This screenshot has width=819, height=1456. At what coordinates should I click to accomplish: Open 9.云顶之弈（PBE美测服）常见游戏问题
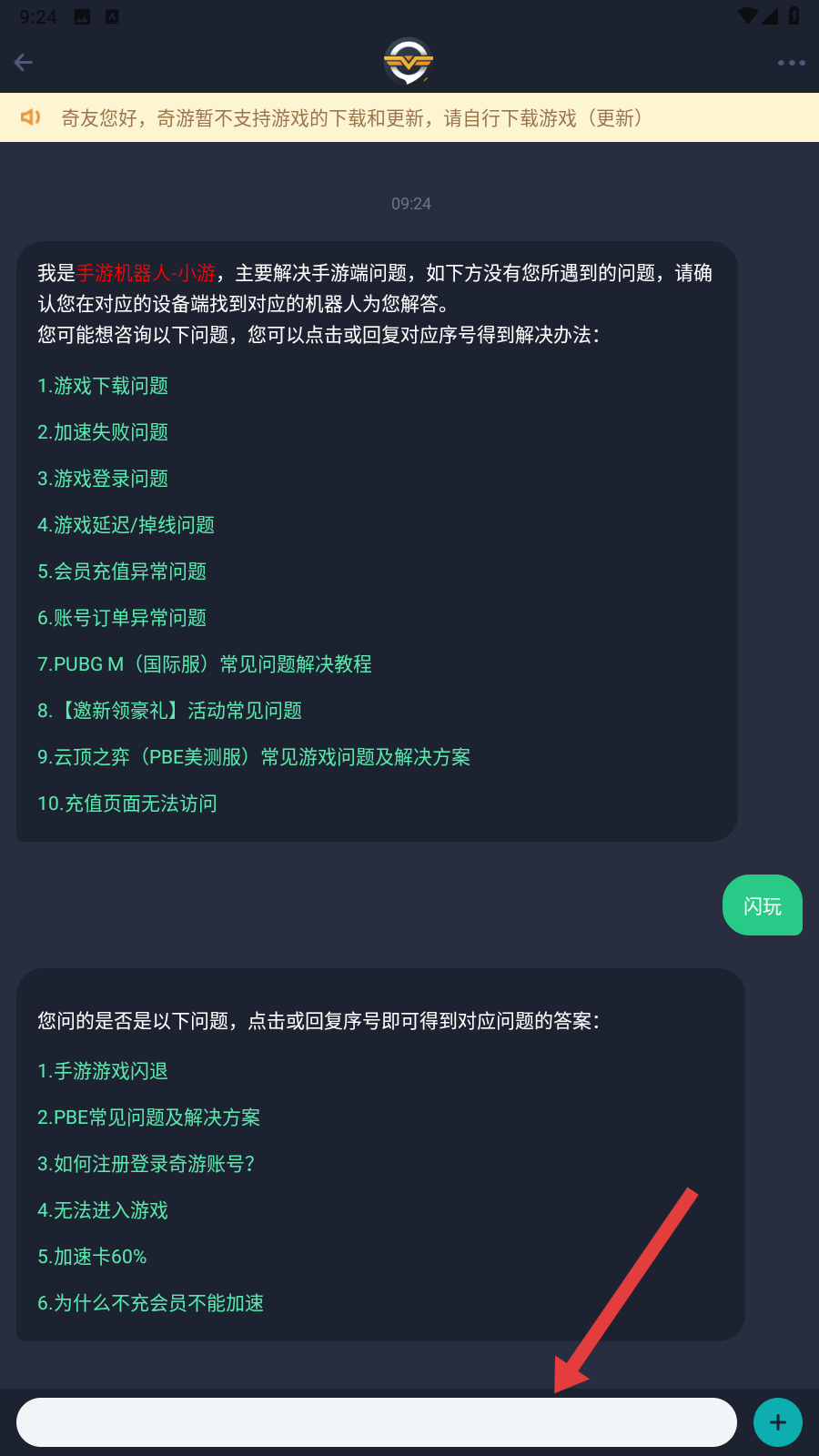(x=253, y=757)
